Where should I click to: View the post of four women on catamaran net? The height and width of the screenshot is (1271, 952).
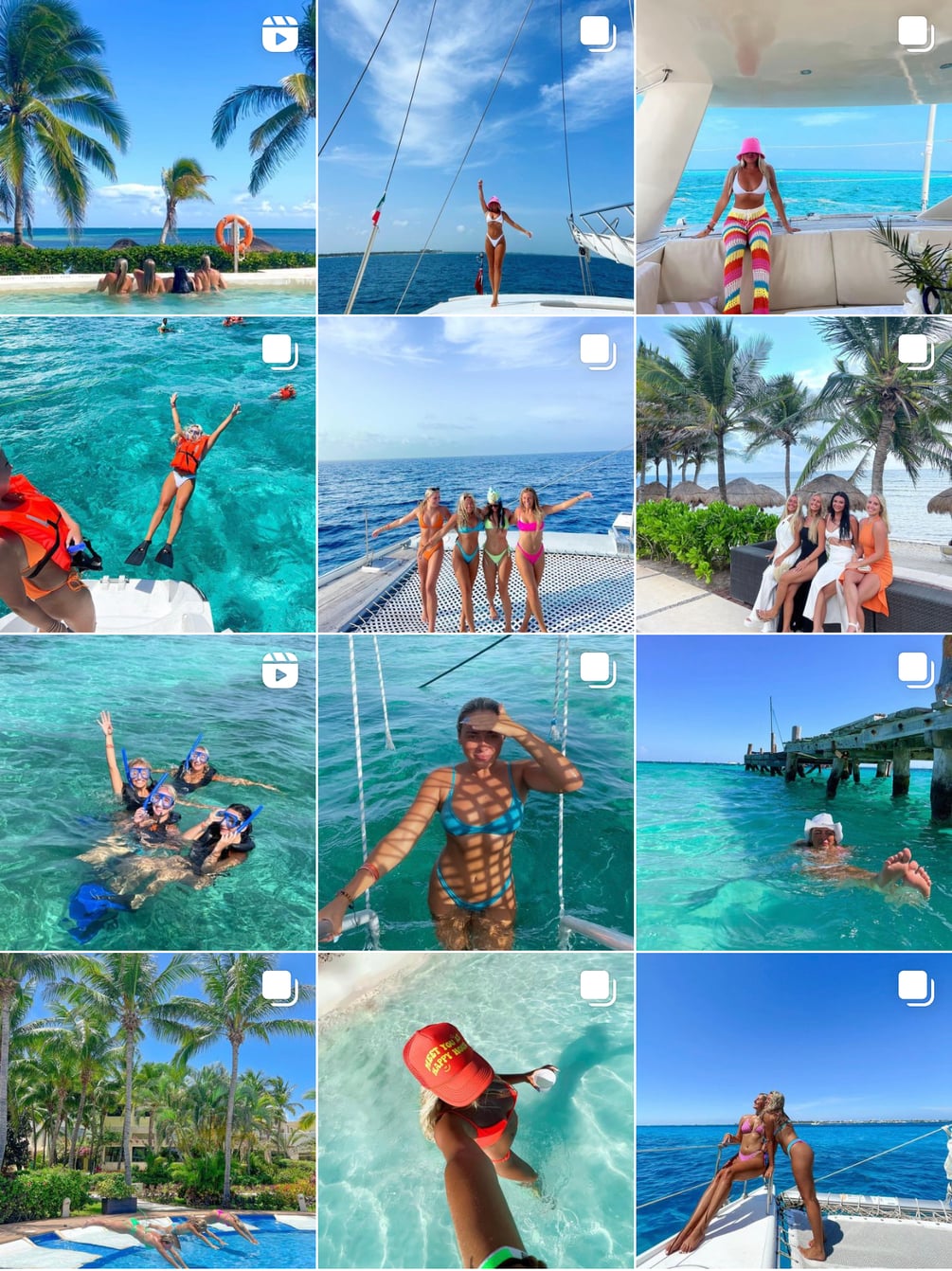(476, 474)
